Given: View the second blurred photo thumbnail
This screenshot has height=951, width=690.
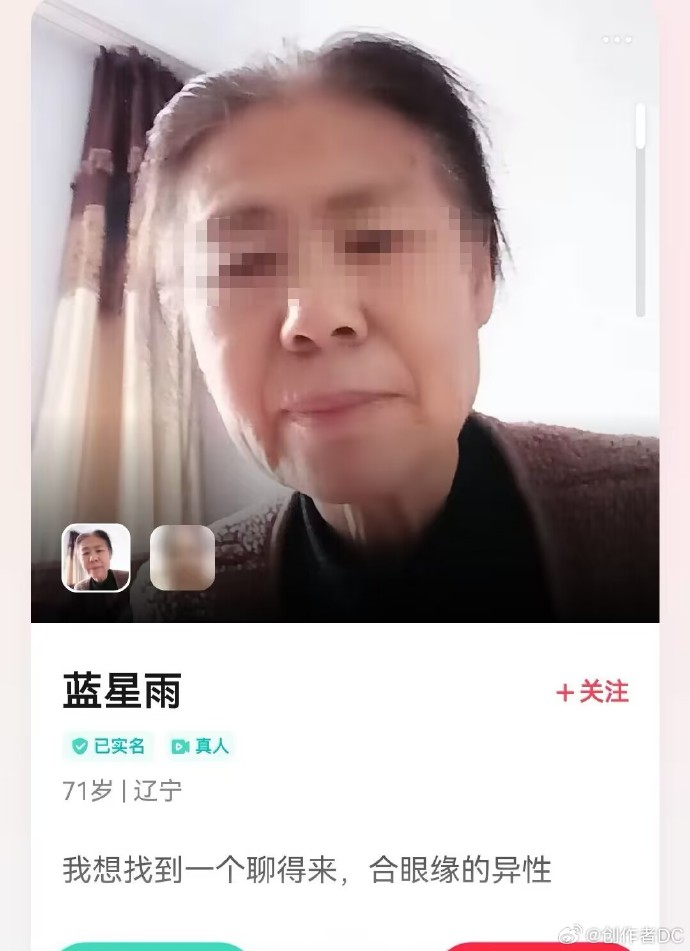Looking at the screenshot, I should click(x=182, y=558).
